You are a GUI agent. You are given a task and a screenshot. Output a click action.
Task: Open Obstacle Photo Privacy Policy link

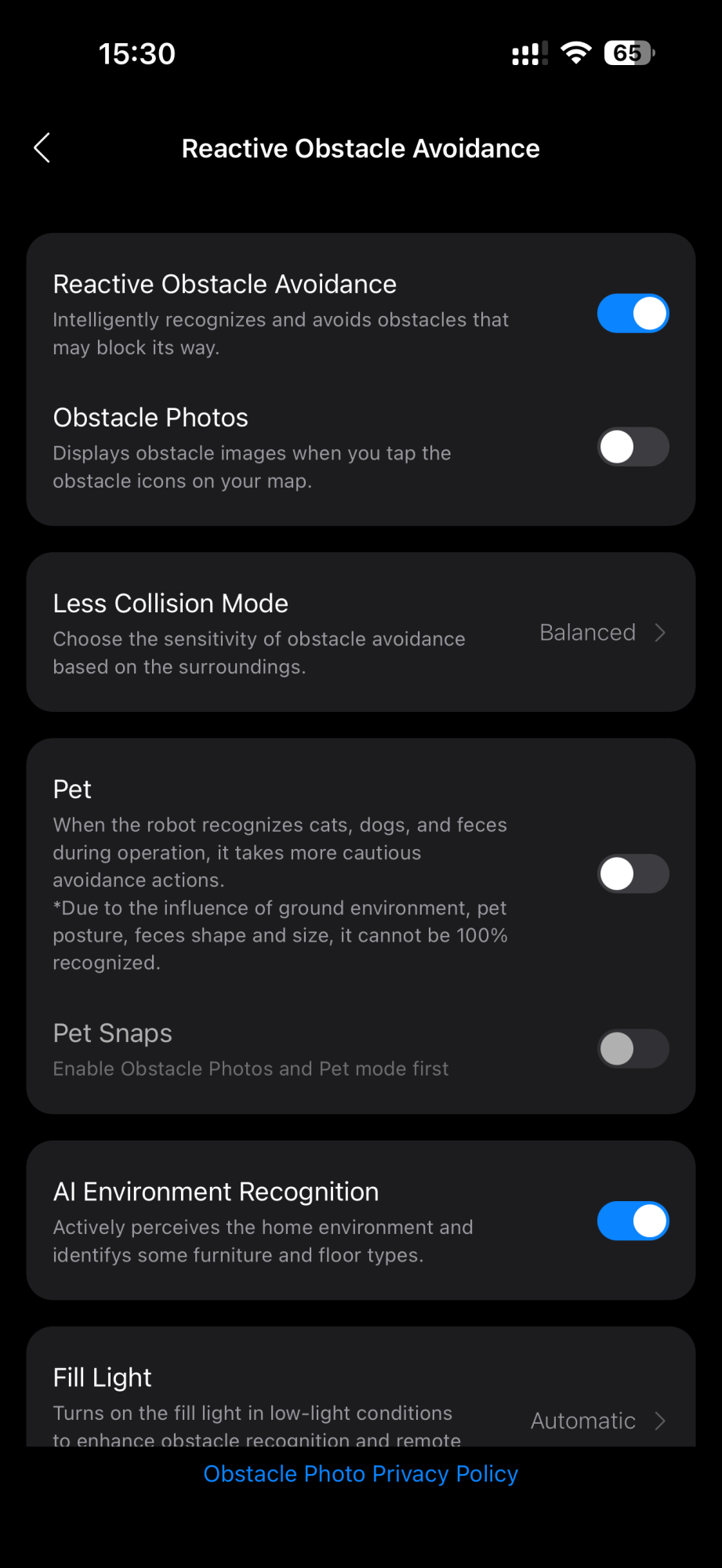[x=361, y=1474]
